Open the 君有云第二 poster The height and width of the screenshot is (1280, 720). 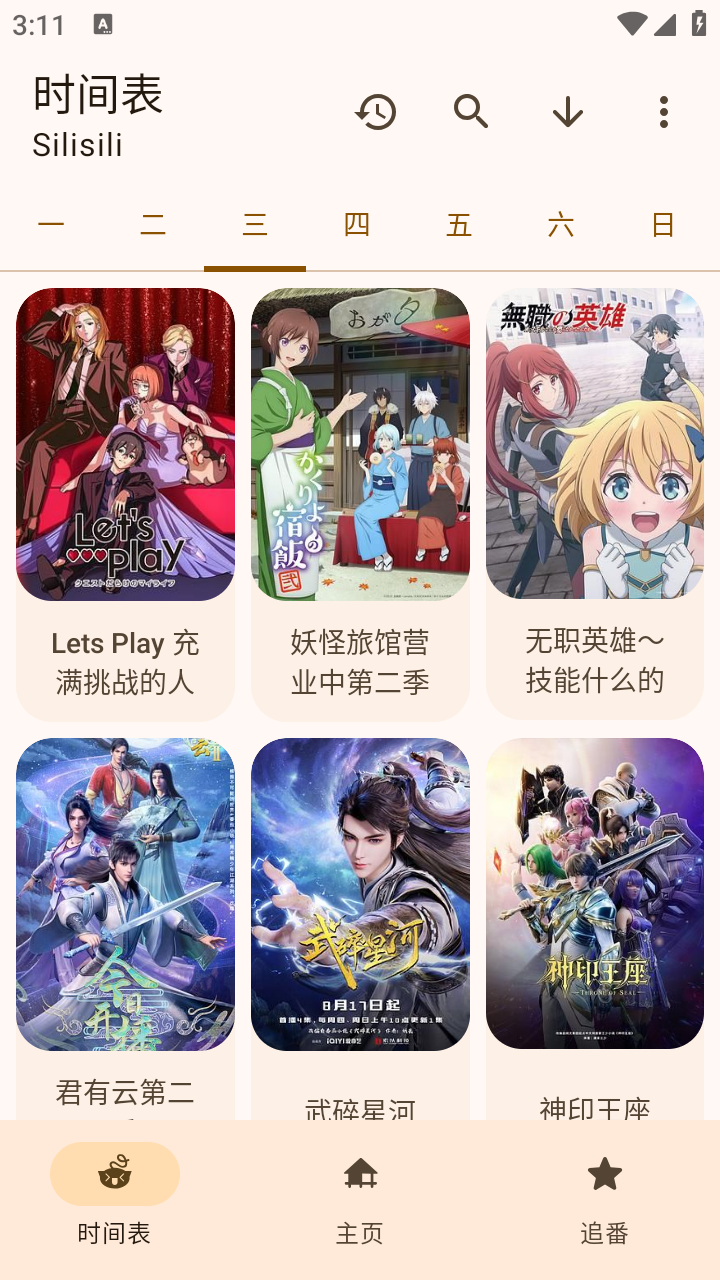click(124, 893)
